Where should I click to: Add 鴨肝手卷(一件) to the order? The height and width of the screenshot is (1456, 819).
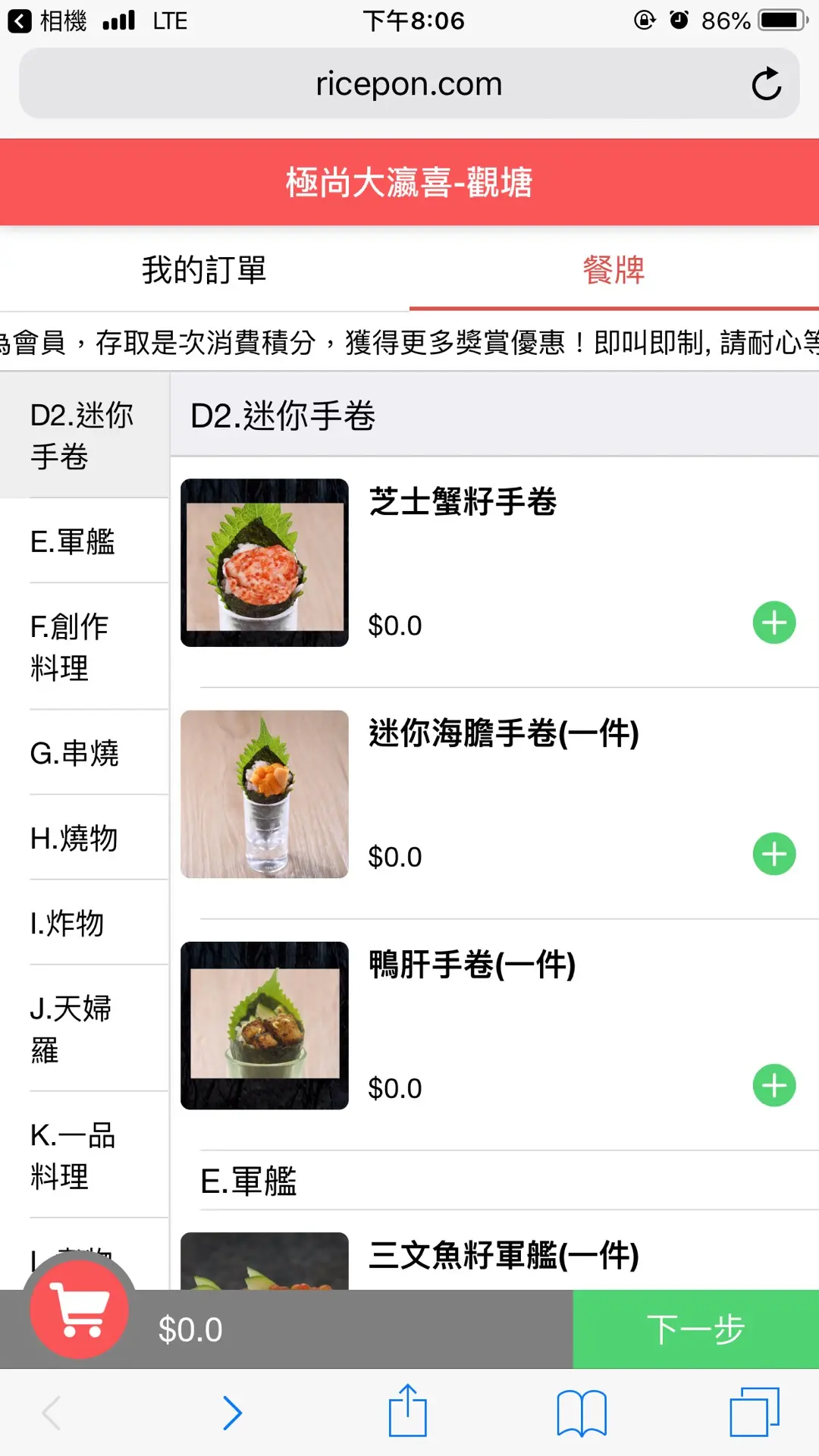click(773, 1086)
